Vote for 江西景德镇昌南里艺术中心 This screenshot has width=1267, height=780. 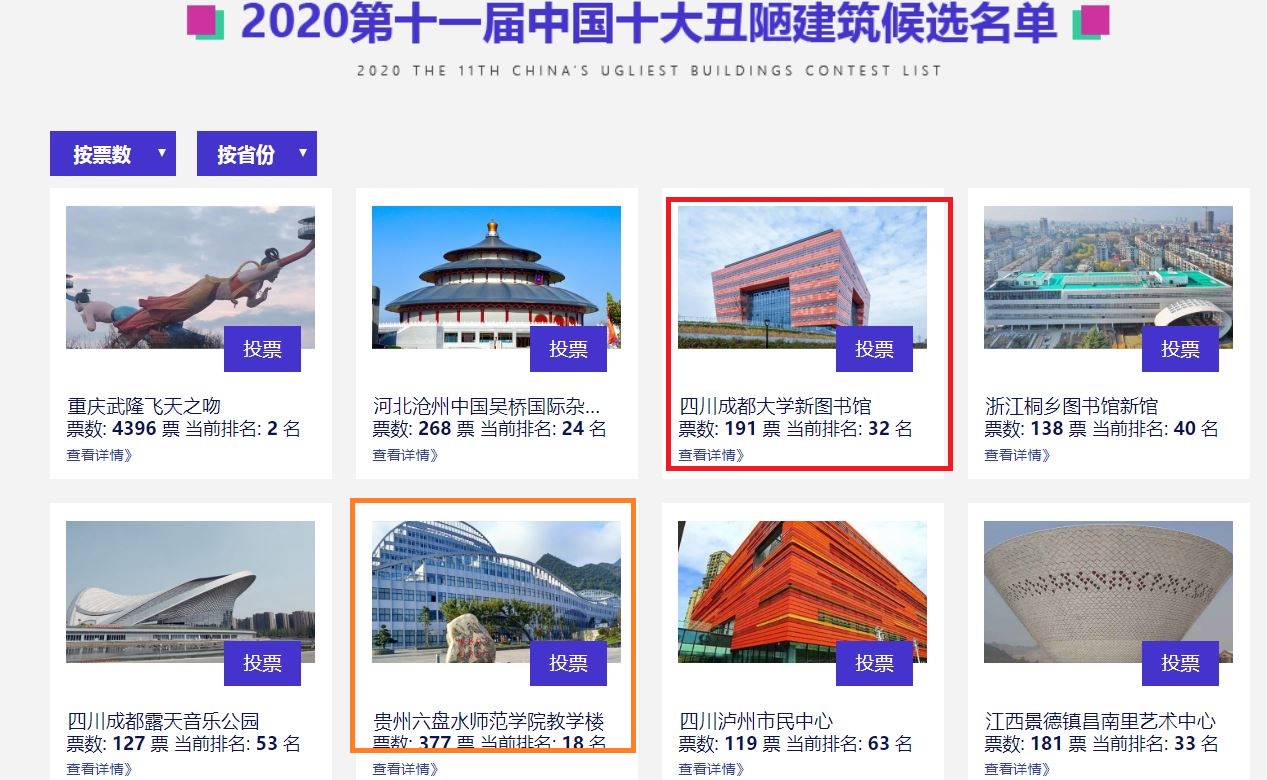coord(1180,663)
